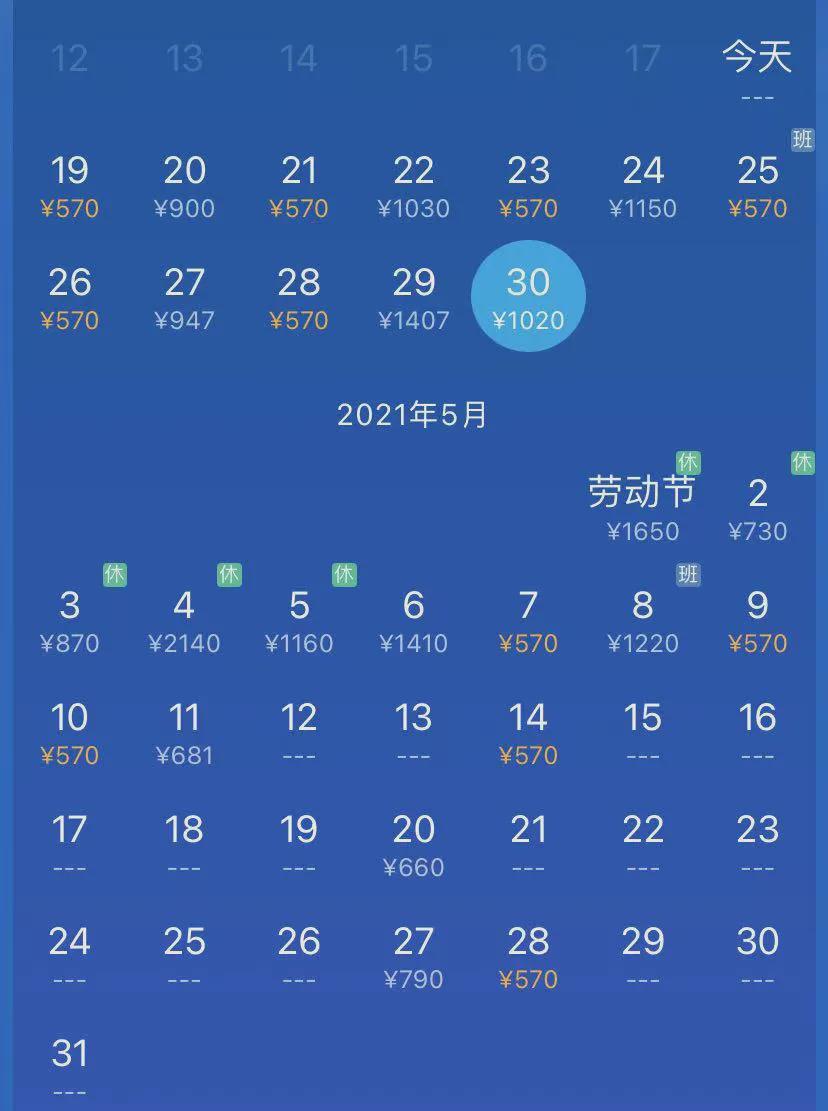Choose April 22 with ¥1030 fare
The width and height of the screenshot is (828, 1111).
(413, 184)
